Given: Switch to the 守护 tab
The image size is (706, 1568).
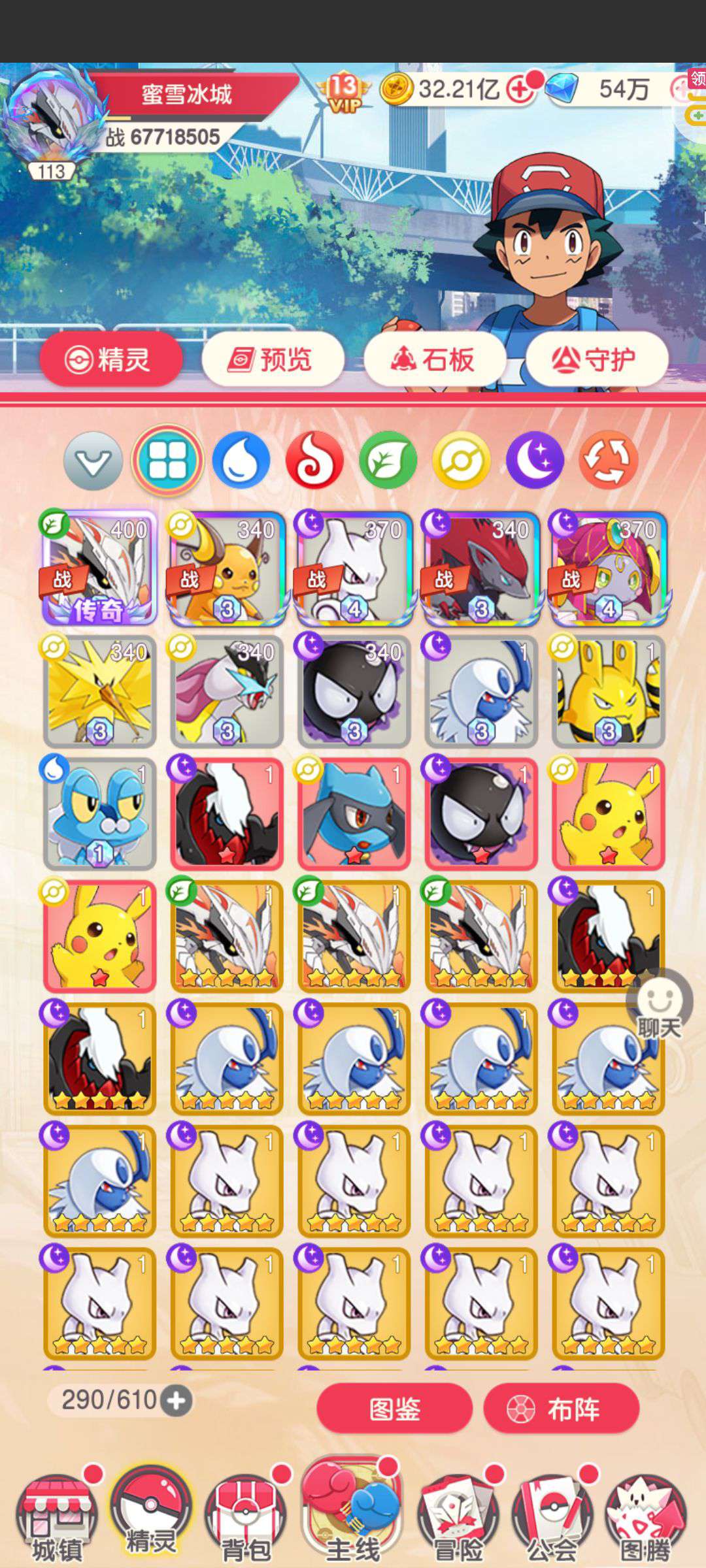Looking at the screenshot, I should 597,359.
